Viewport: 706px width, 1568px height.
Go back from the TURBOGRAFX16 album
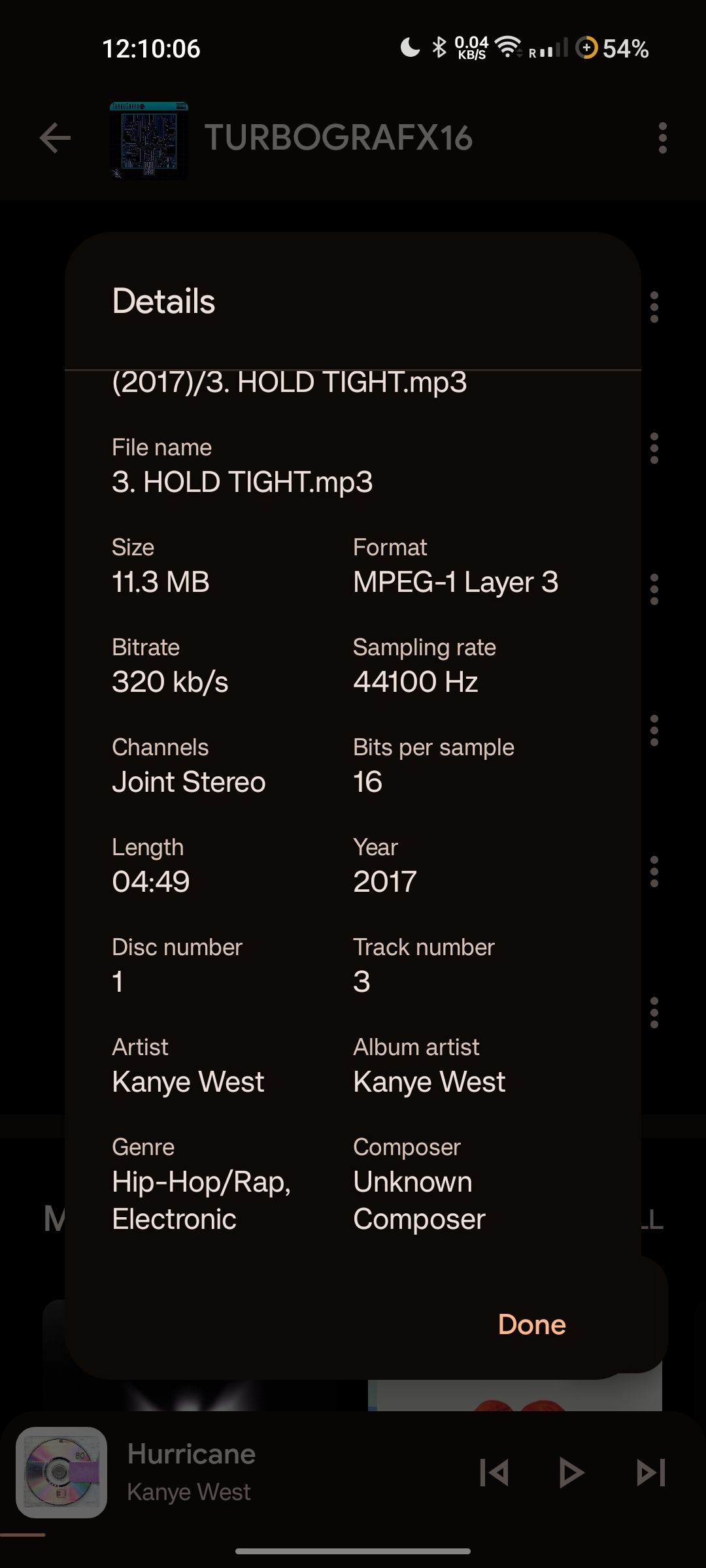pos(55,138)
